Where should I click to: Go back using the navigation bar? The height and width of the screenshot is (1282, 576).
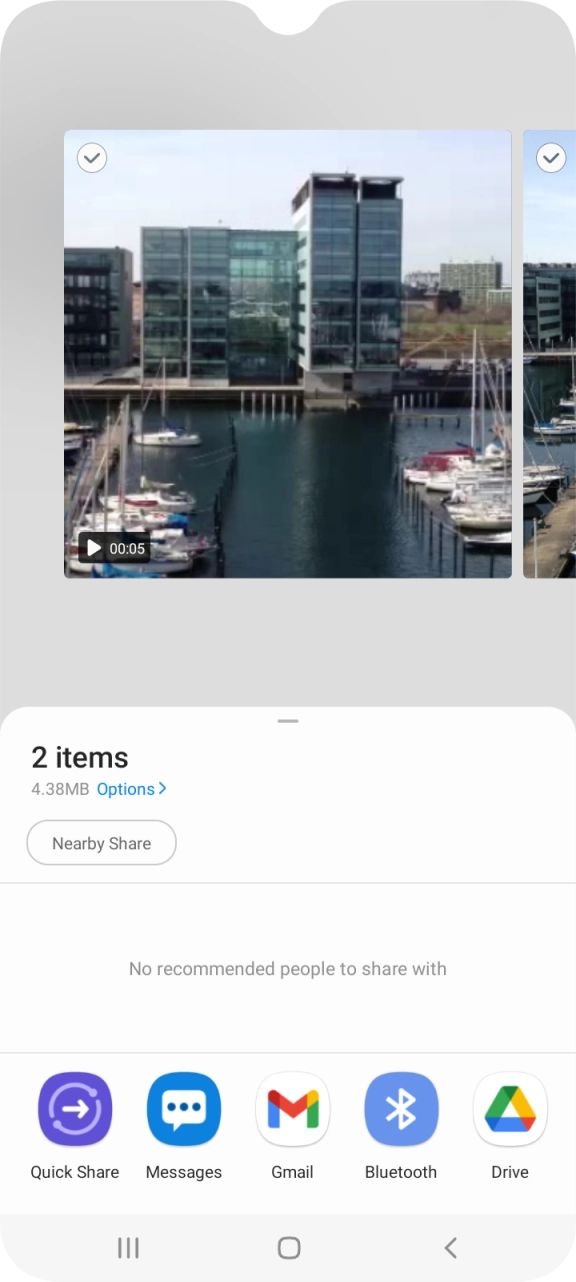coord(451,1247)
